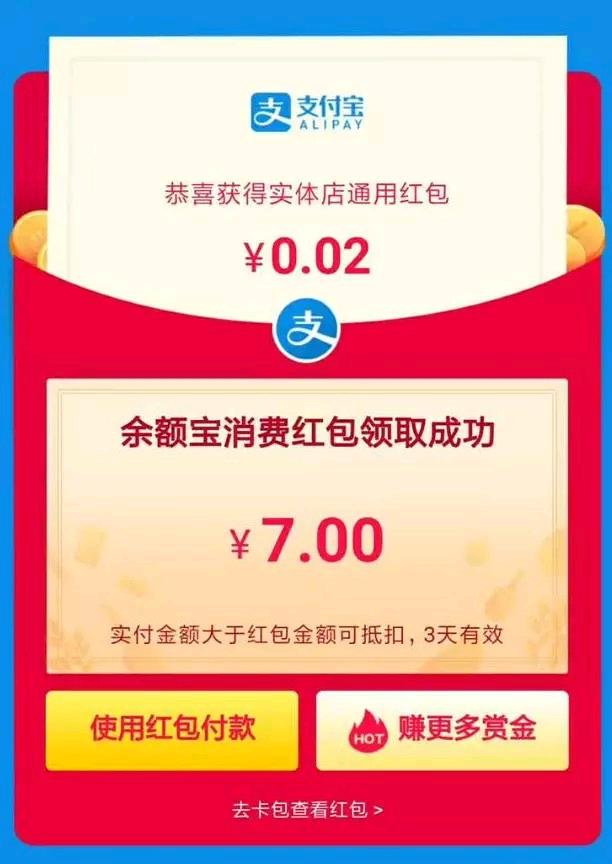The image size is (612, 864).
Task: Tap 赚更多赏金 button
Action: click(x=442, y=729)
